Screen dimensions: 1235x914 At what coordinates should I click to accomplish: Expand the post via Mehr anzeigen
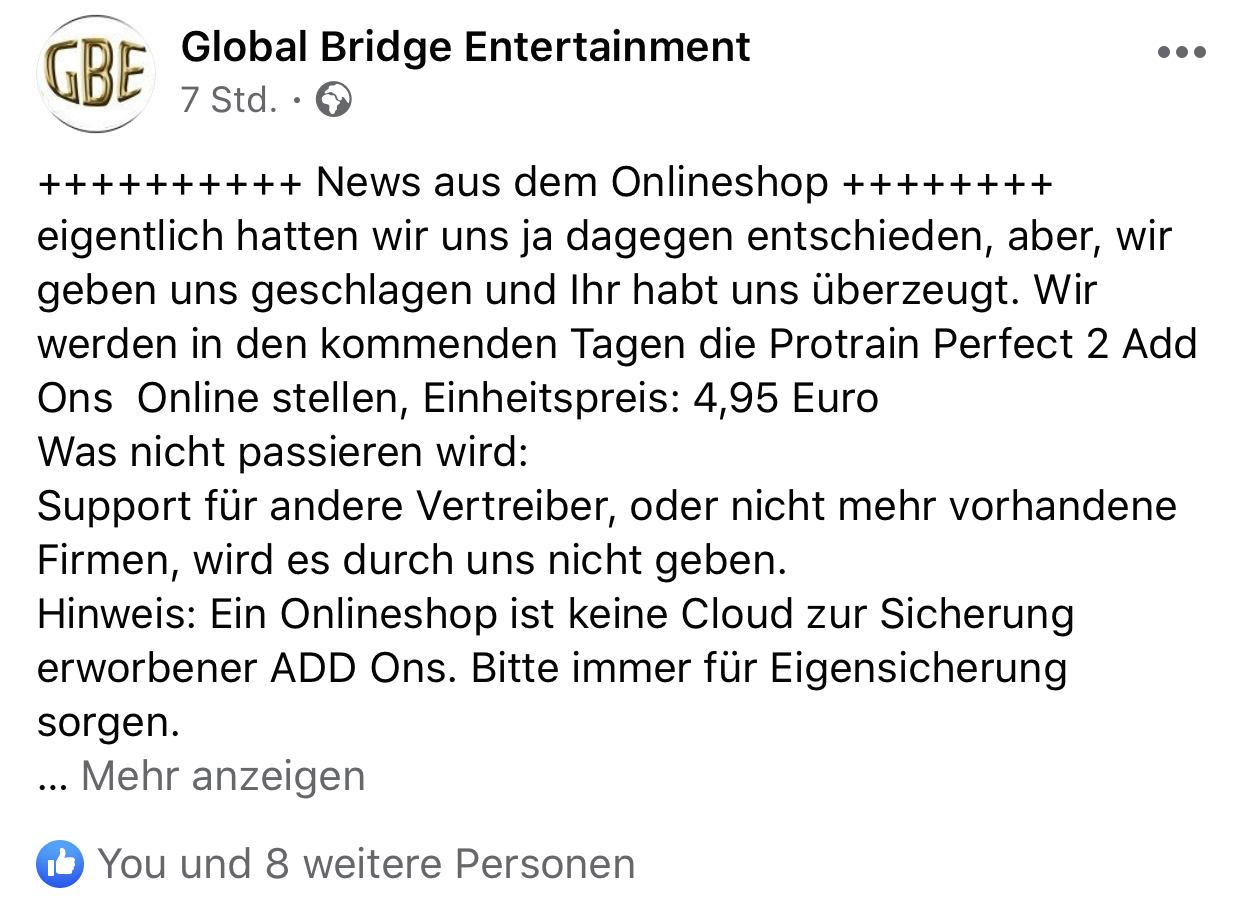222,776
